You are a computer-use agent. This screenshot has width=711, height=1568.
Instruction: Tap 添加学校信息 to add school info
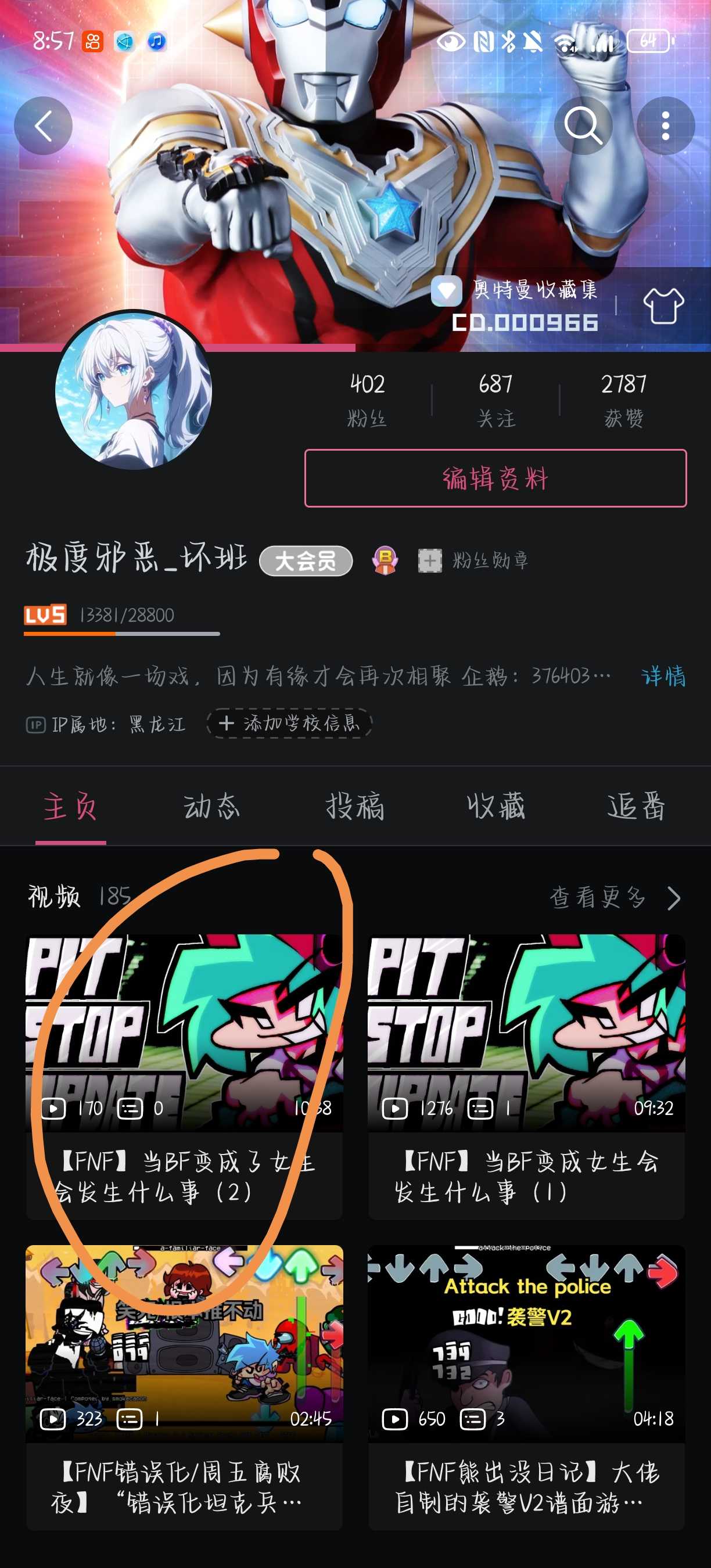click(289, 723)
